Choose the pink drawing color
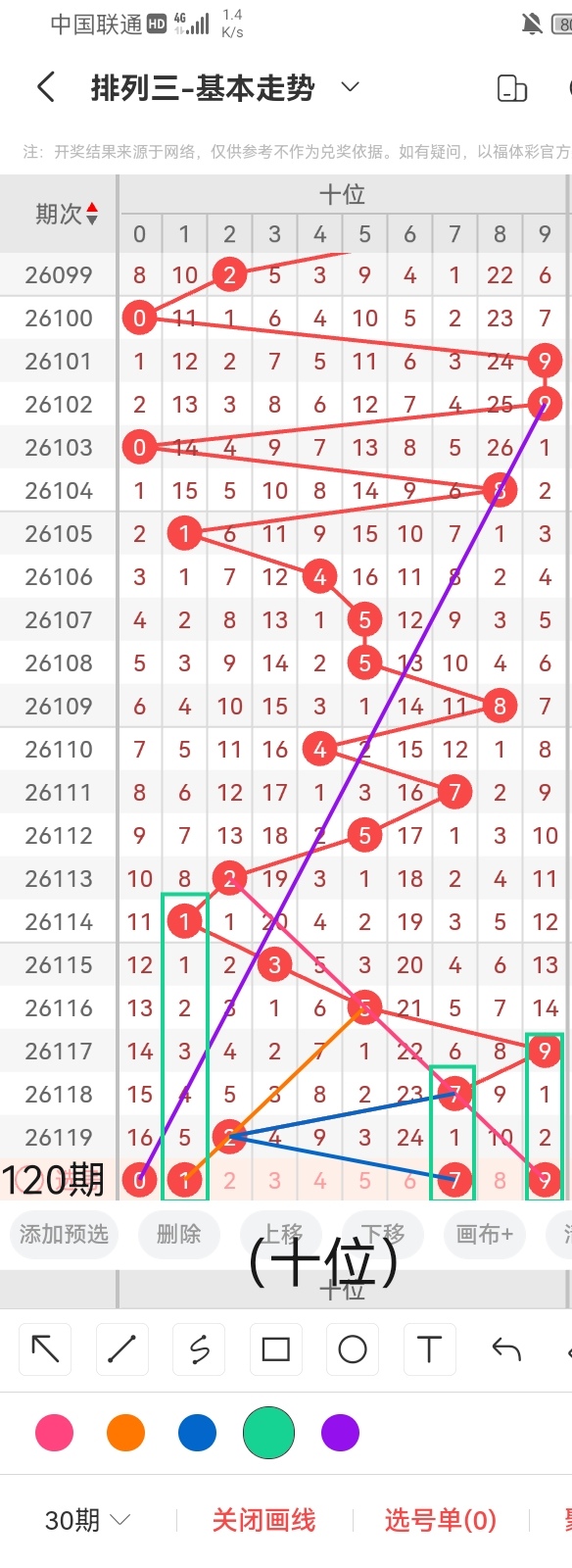The height and width of the screenshot is (1568, 572). coord(54,1433)
